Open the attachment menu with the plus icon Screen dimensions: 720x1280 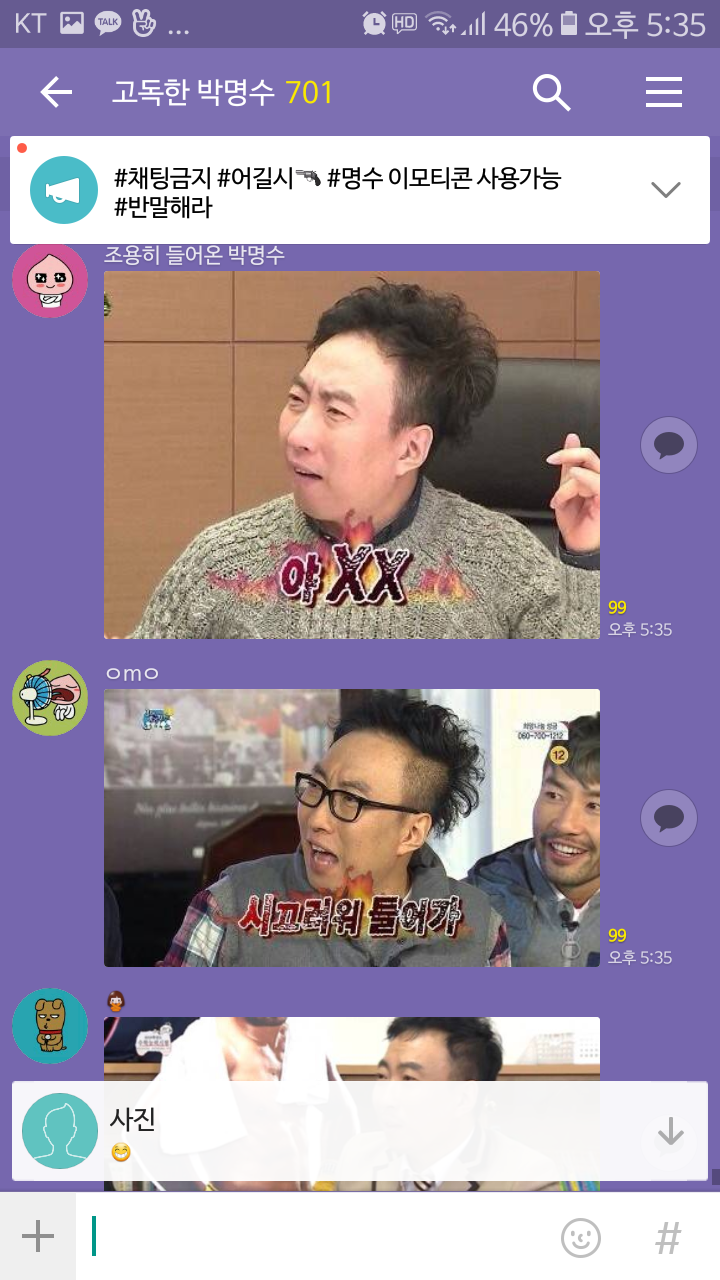point(37,1236)
